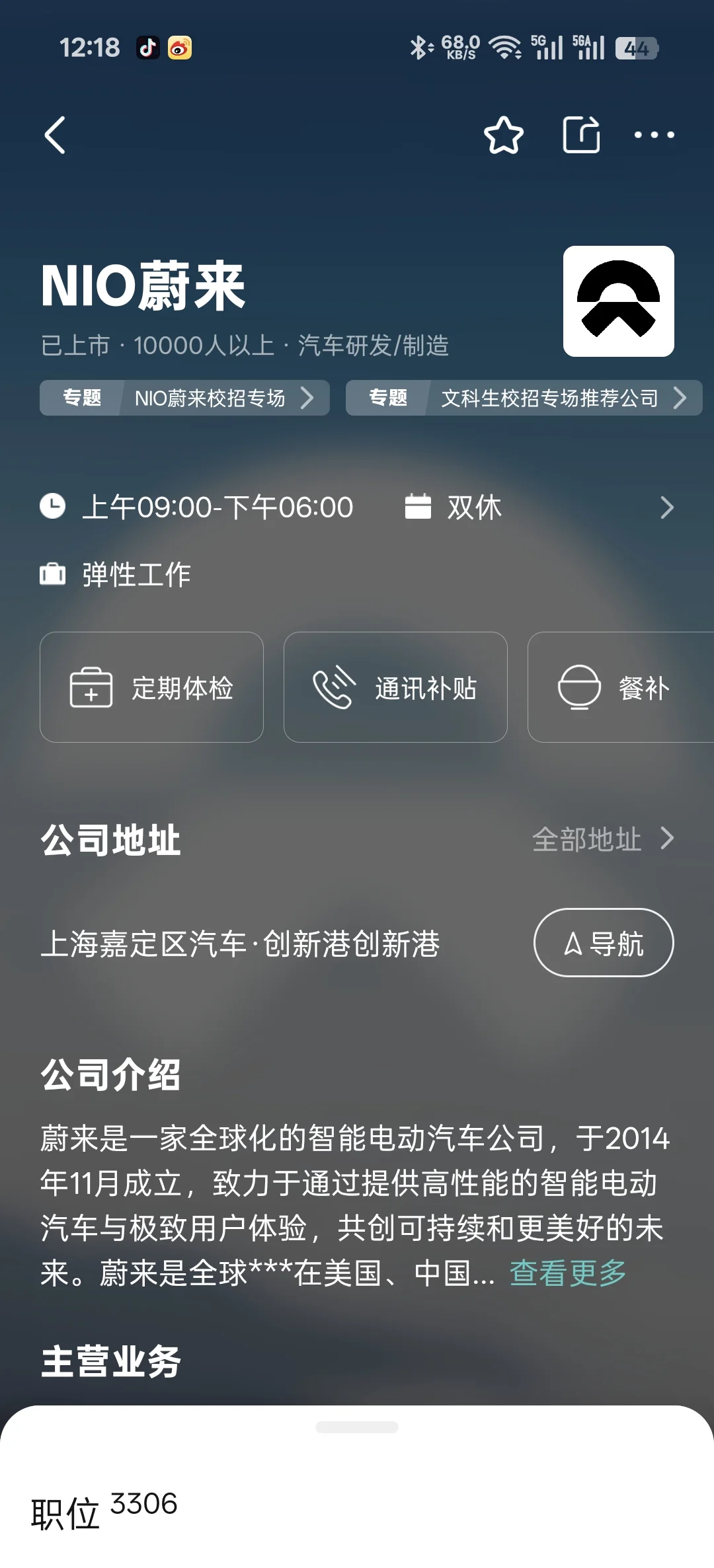This screenshot has width=714, height=1568.
Task: Open the NIO蔚来校招专场 topic
Action: click(x=184, y=398)
